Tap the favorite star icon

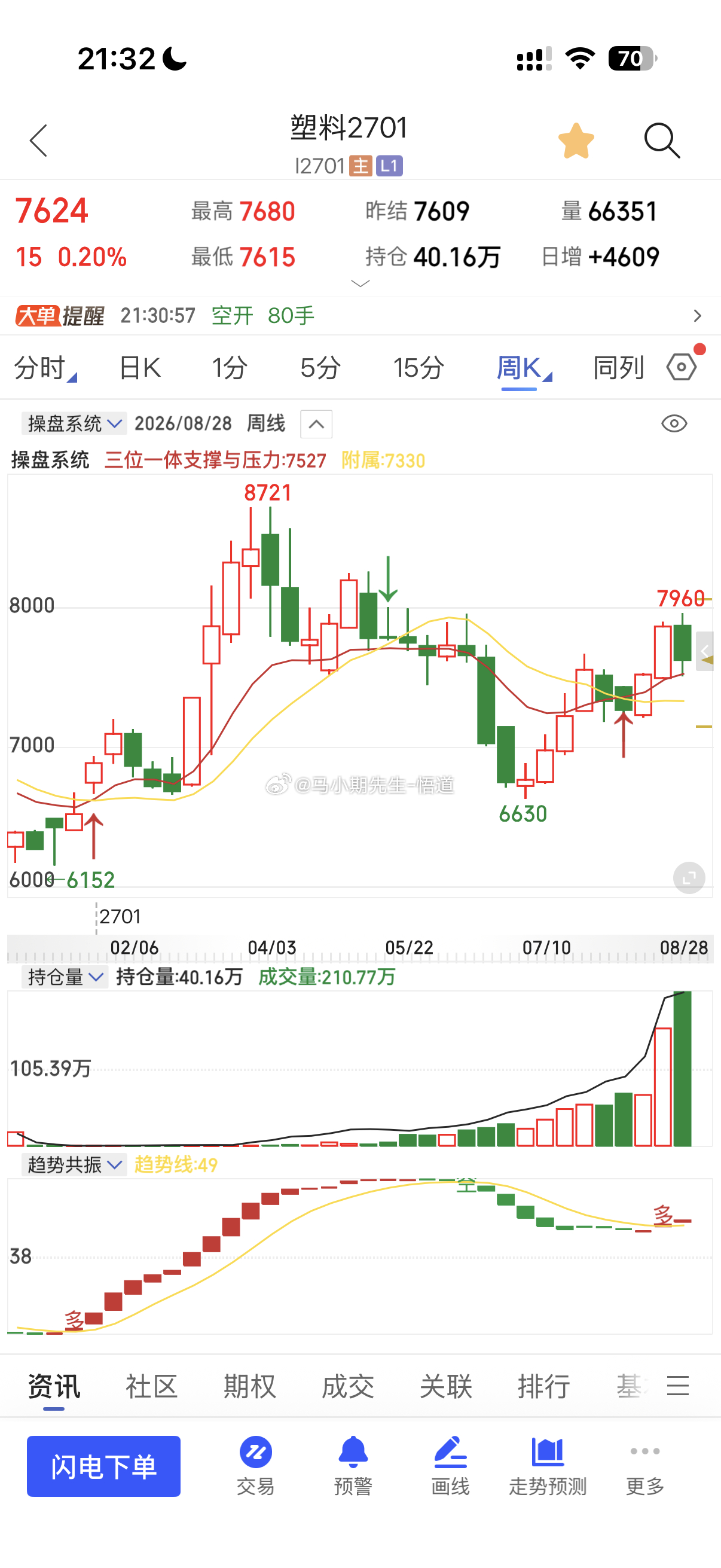point(576,141)
